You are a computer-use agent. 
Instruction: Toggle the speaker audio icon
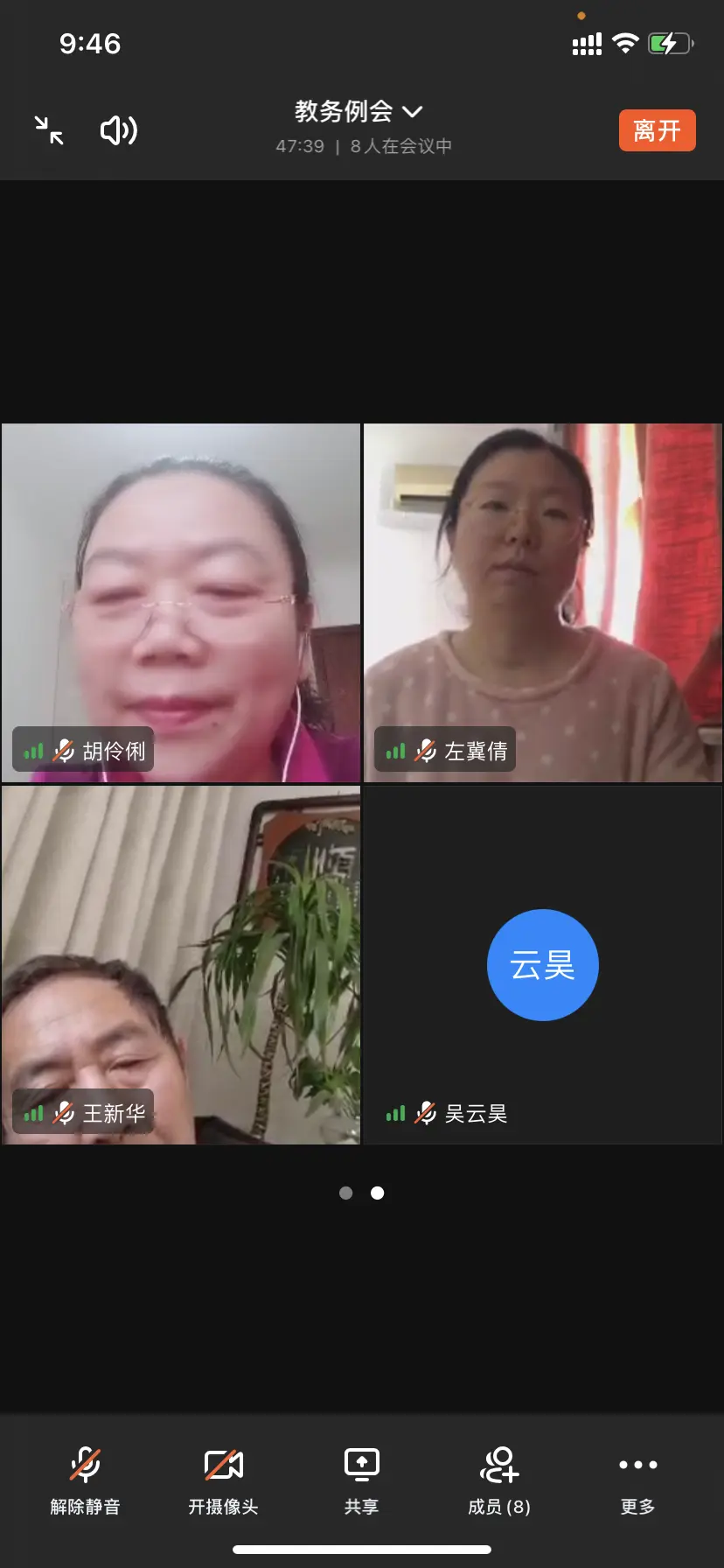coord(118,130)
